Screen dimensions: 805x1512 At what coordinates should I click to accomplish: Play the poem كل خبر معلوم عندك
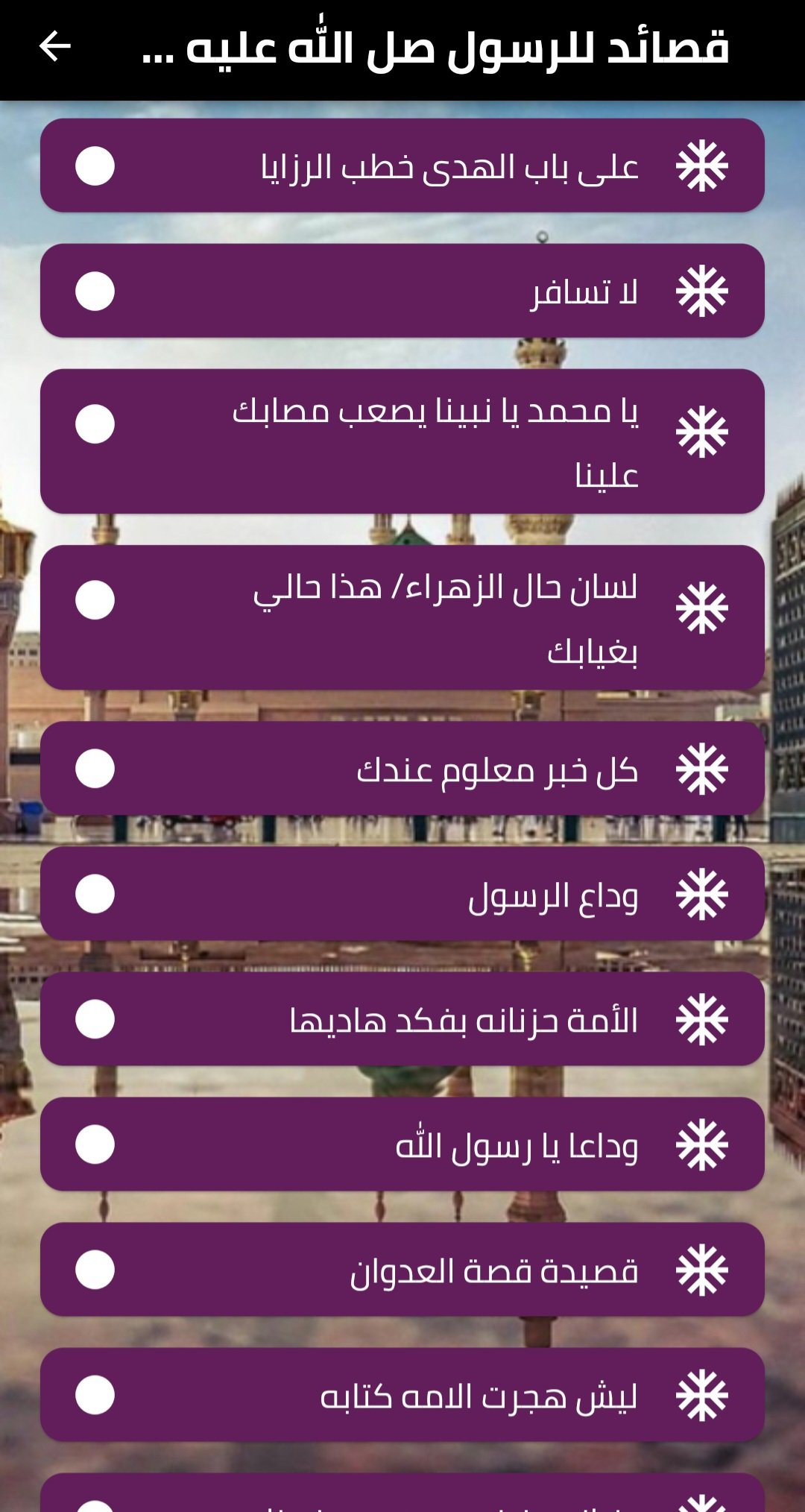(x=402, y=768)
